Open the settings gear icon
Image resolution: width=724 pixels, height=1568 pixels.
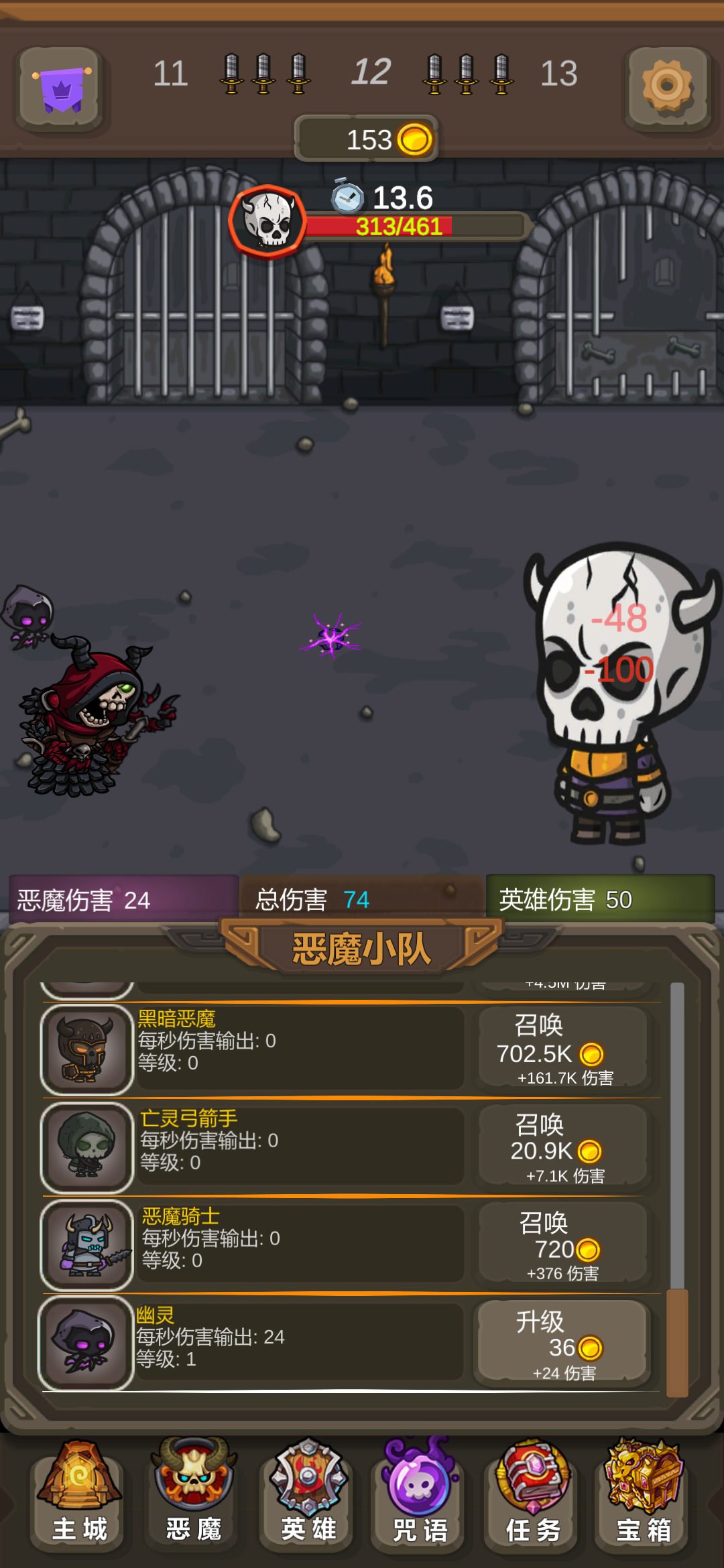tap(667, 87)
